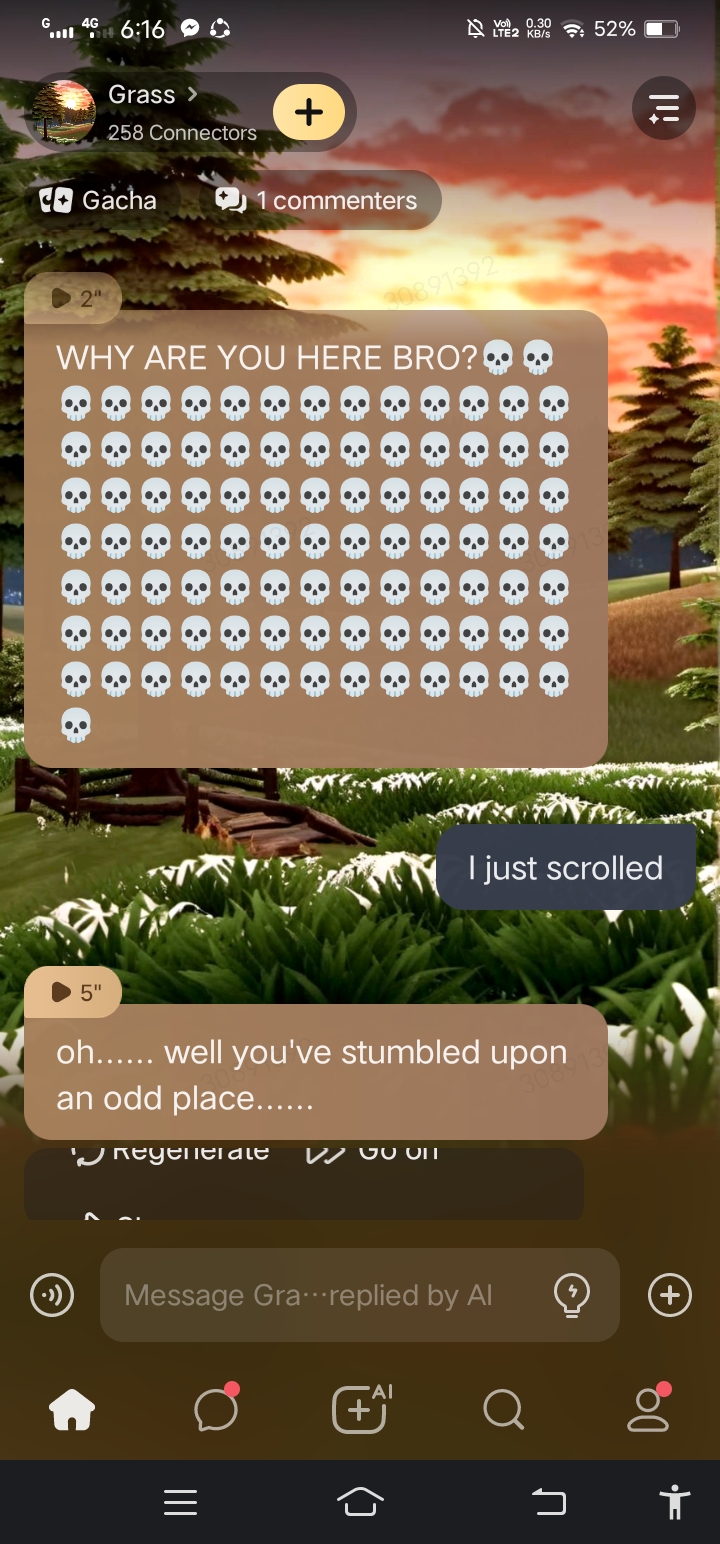
Task: Tap the voice input icon
Action: click(x=52, y=1296)
